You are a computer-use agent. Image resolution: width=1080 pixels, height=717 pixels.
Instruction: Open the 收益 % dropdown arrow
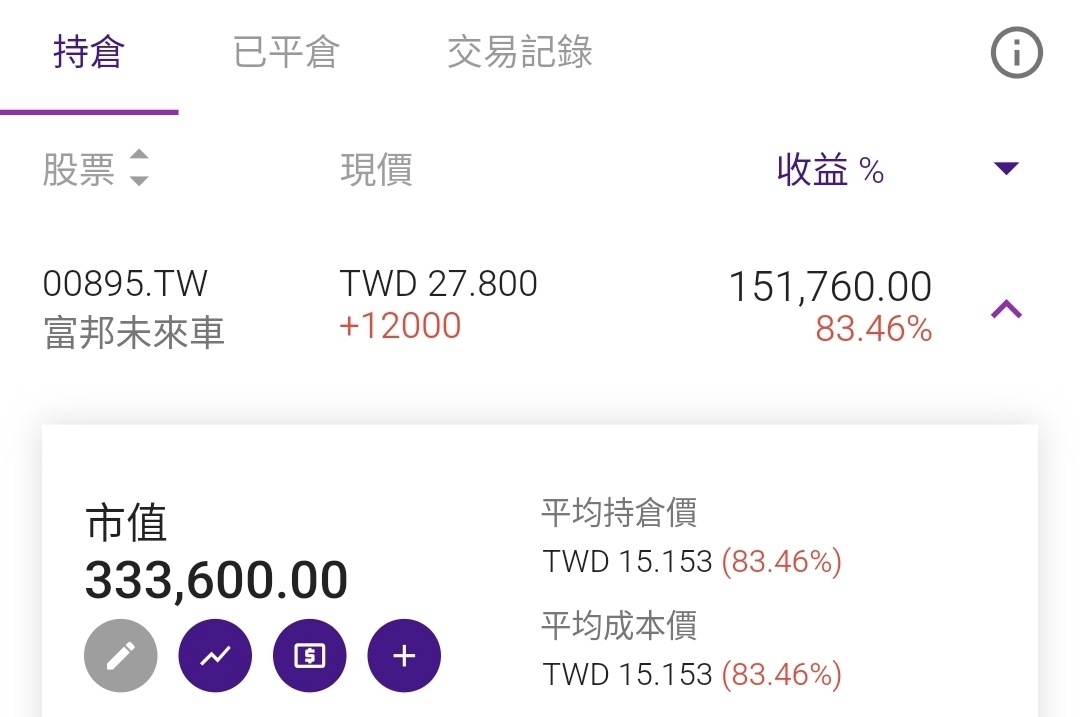pyautogui.click(x=1006, y=168)
